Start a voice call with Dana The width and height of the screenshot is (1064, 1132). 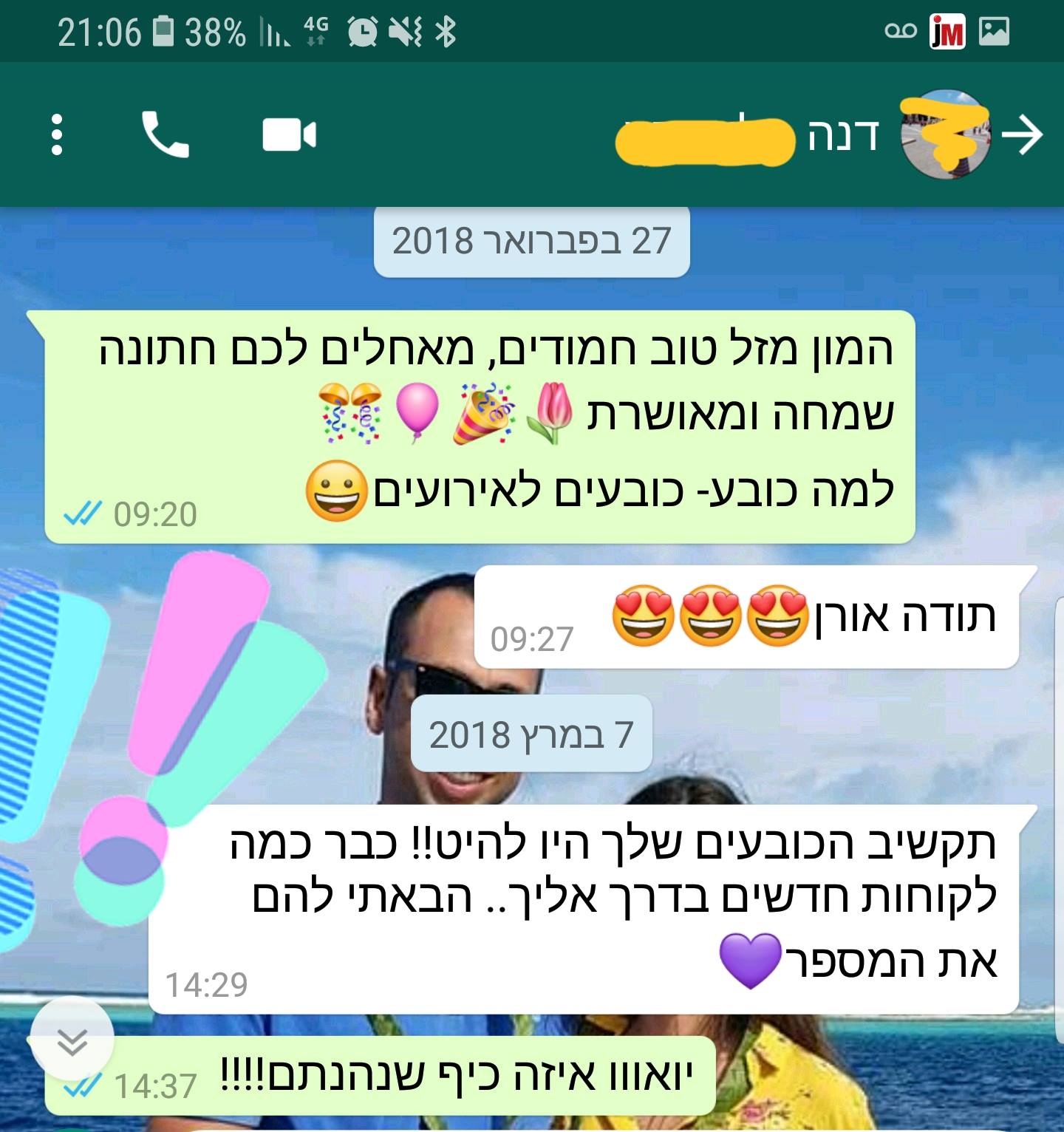(166, 135)
